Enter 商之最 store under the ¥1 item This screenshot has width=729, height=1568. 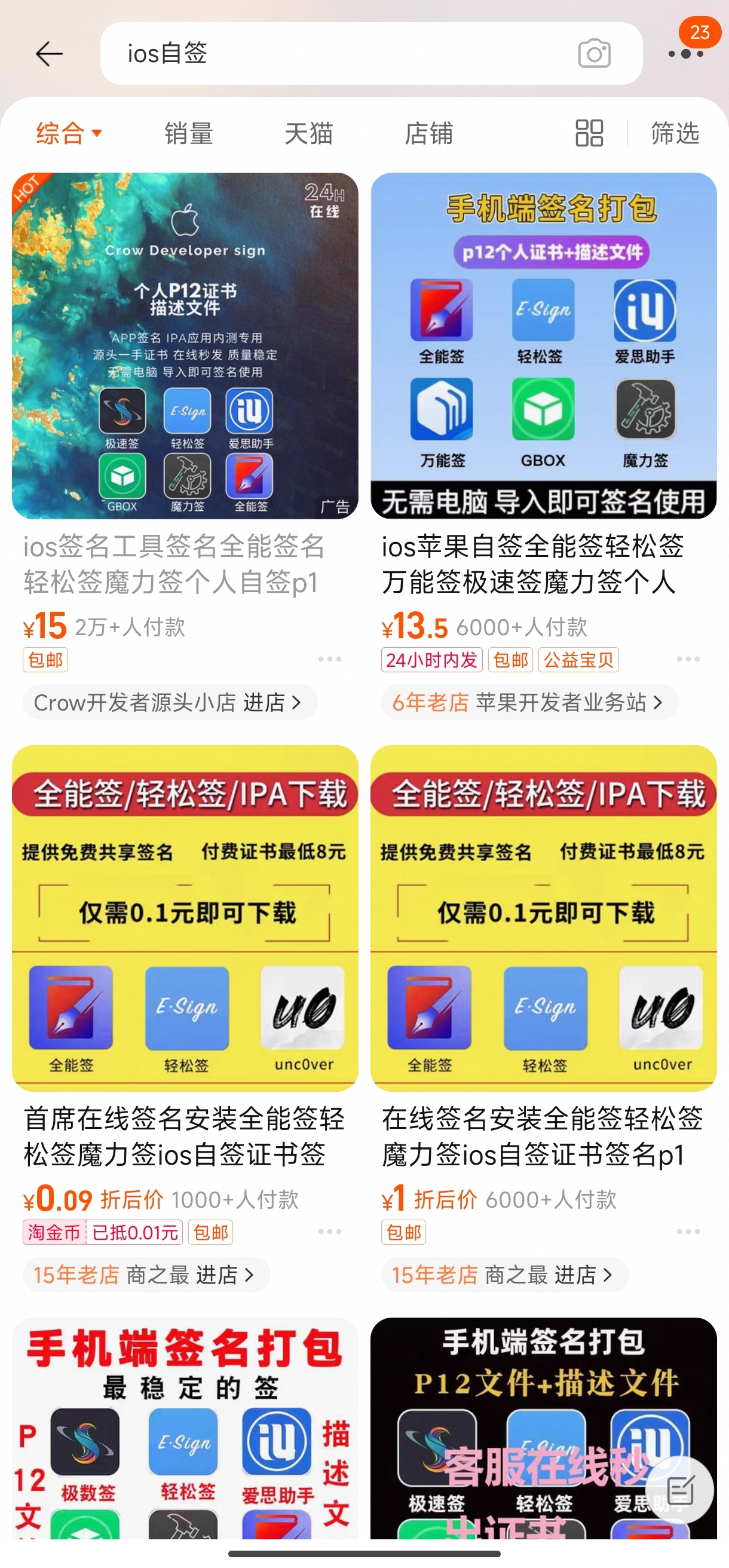tap(504, 1275)
